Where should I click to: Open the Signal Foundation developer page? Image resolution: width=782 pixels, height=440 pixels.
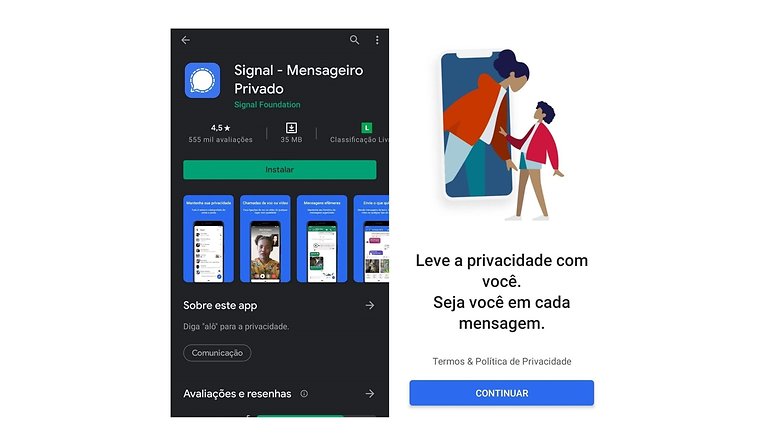pyautogui.click(x=267, y=105)
